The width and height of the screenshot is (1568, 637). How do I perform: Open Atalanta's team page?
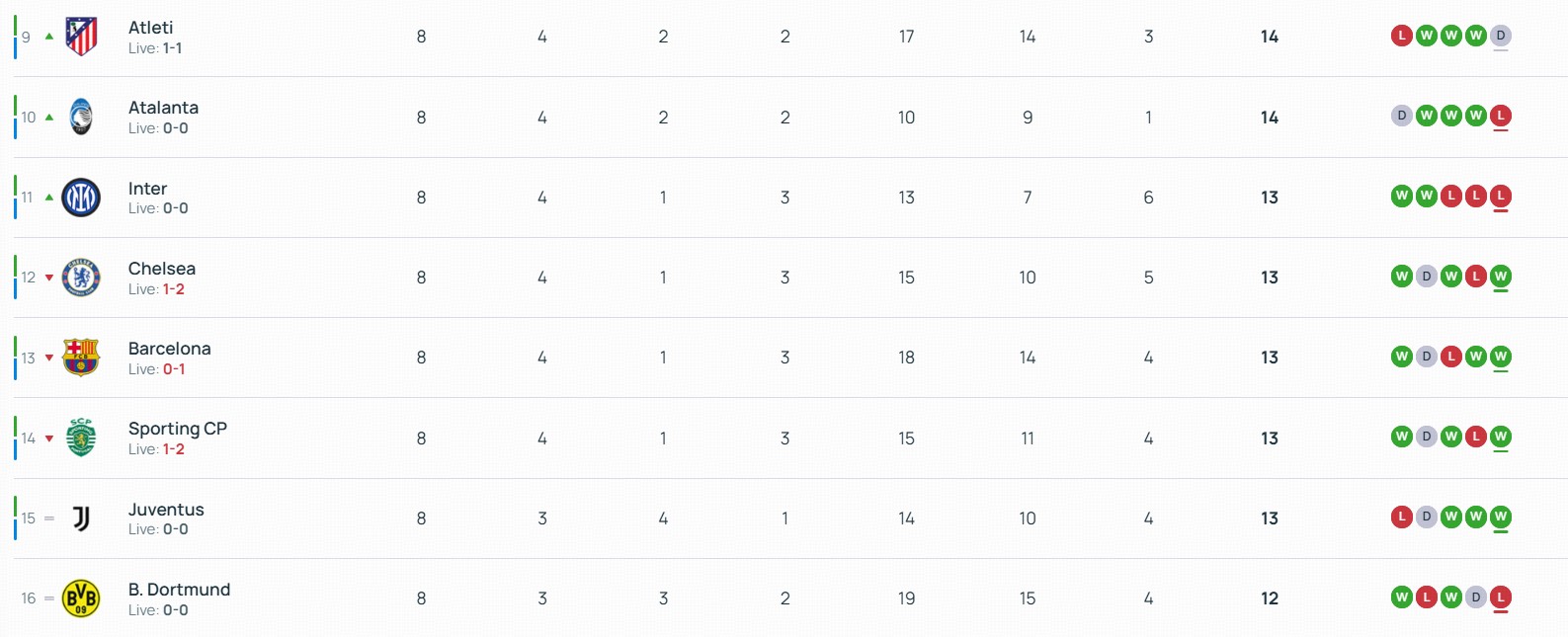click(x=163, y=108)
